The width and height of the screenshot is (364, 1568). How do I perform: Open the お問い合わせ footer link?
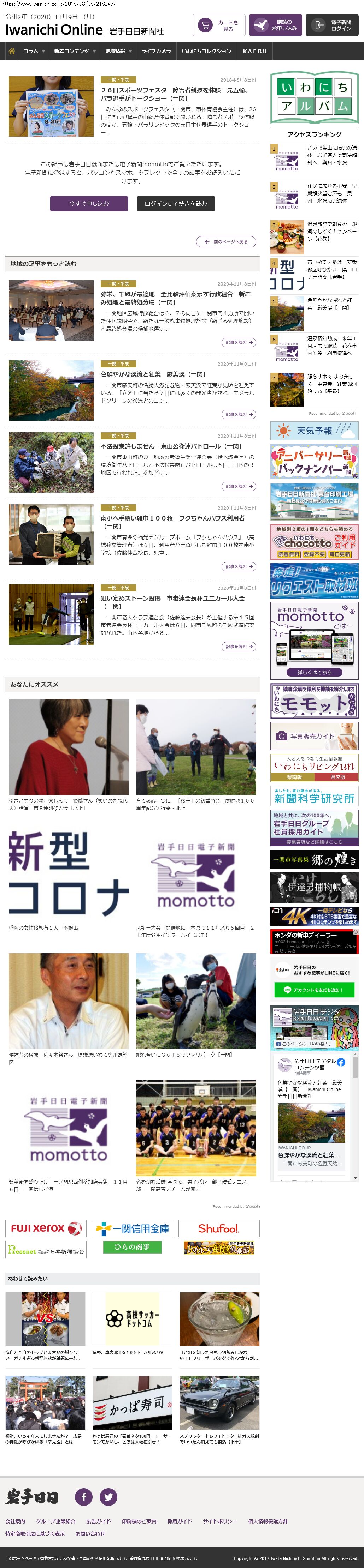click(90, 1533)
